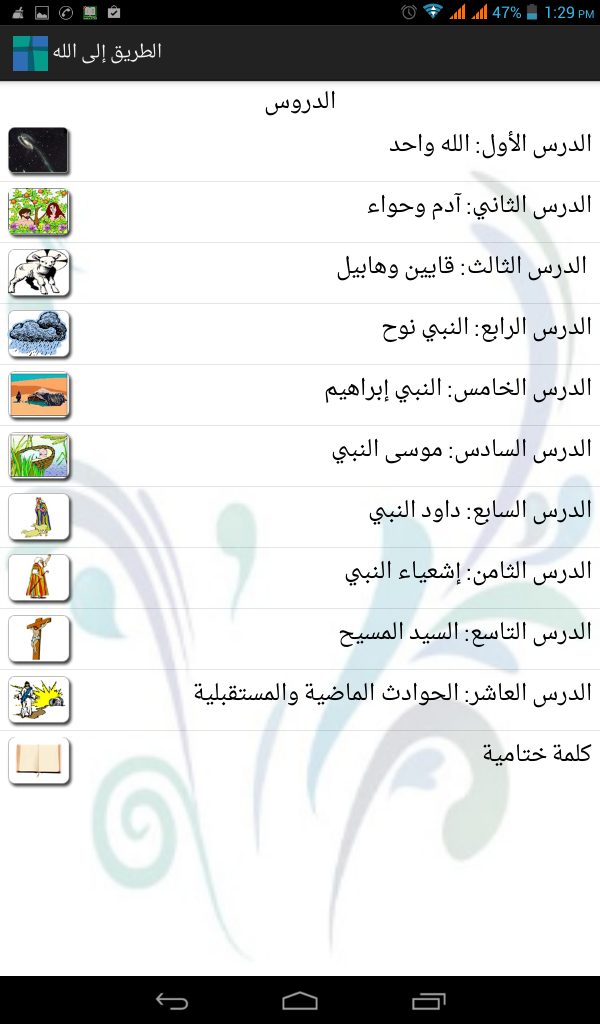The width and height of the screenshot is (600, 1024).
Task: Open lesson one: الله واحد
Action: 489,145
